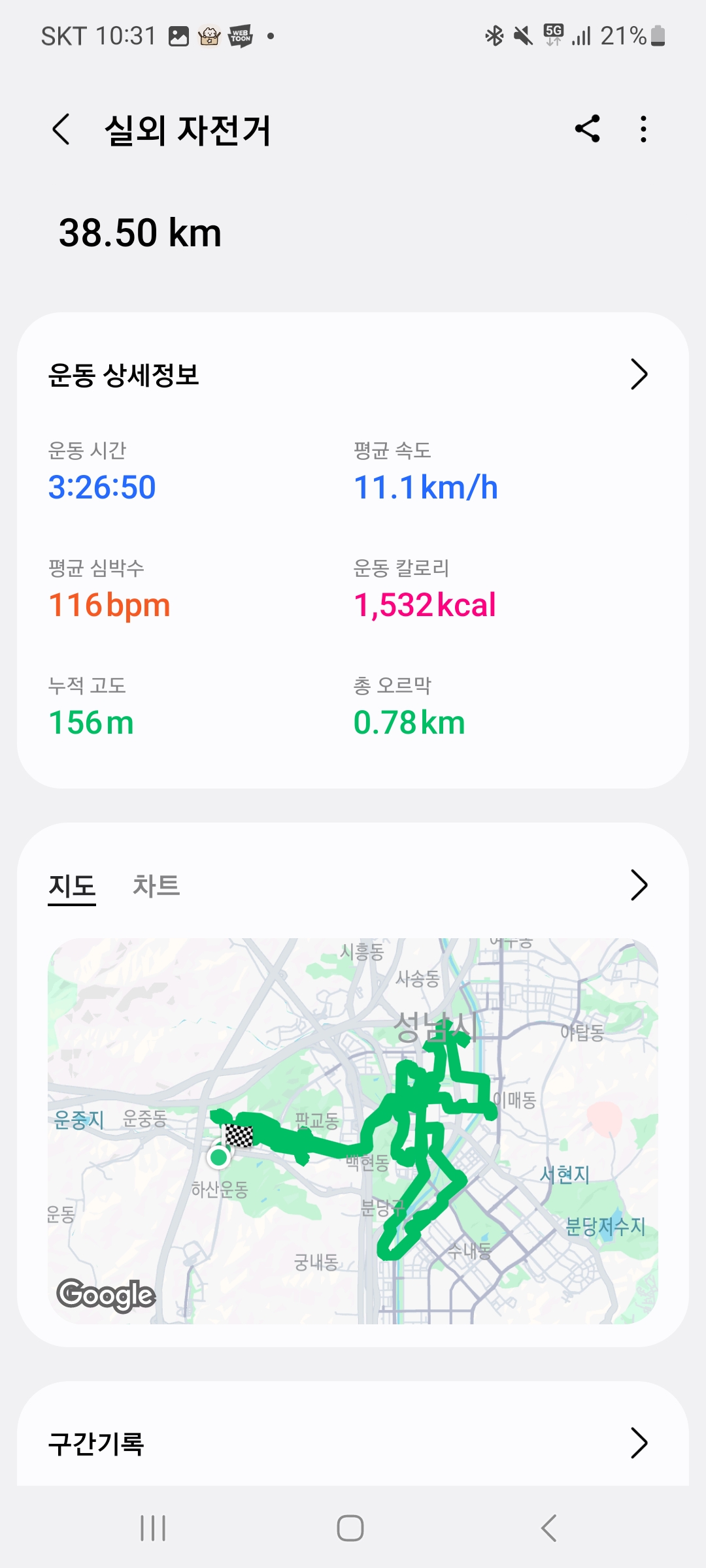Open the cycling route map

(x=353, y=1130)
